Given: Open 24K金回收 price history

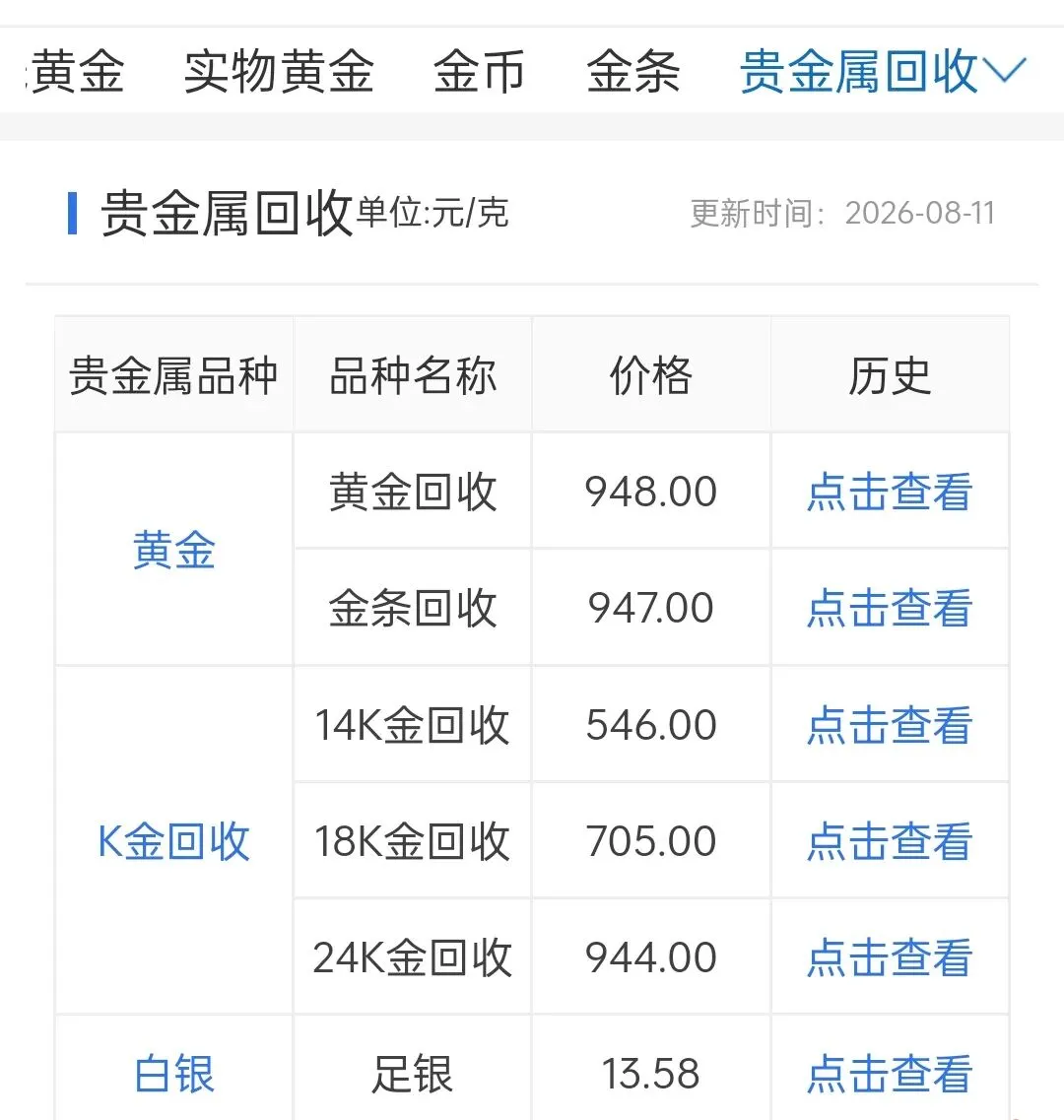Looking at the screenshot, I should click(890, 957).
